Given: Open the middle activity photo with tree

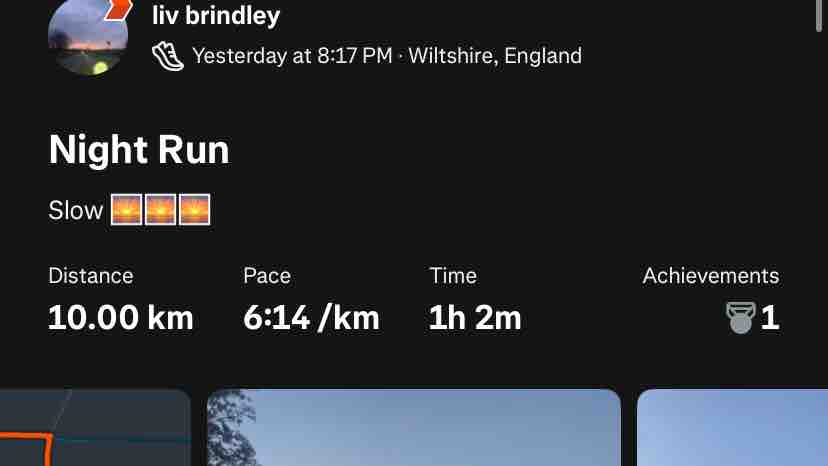Looking at the screenshot, I should click(413, 428).
